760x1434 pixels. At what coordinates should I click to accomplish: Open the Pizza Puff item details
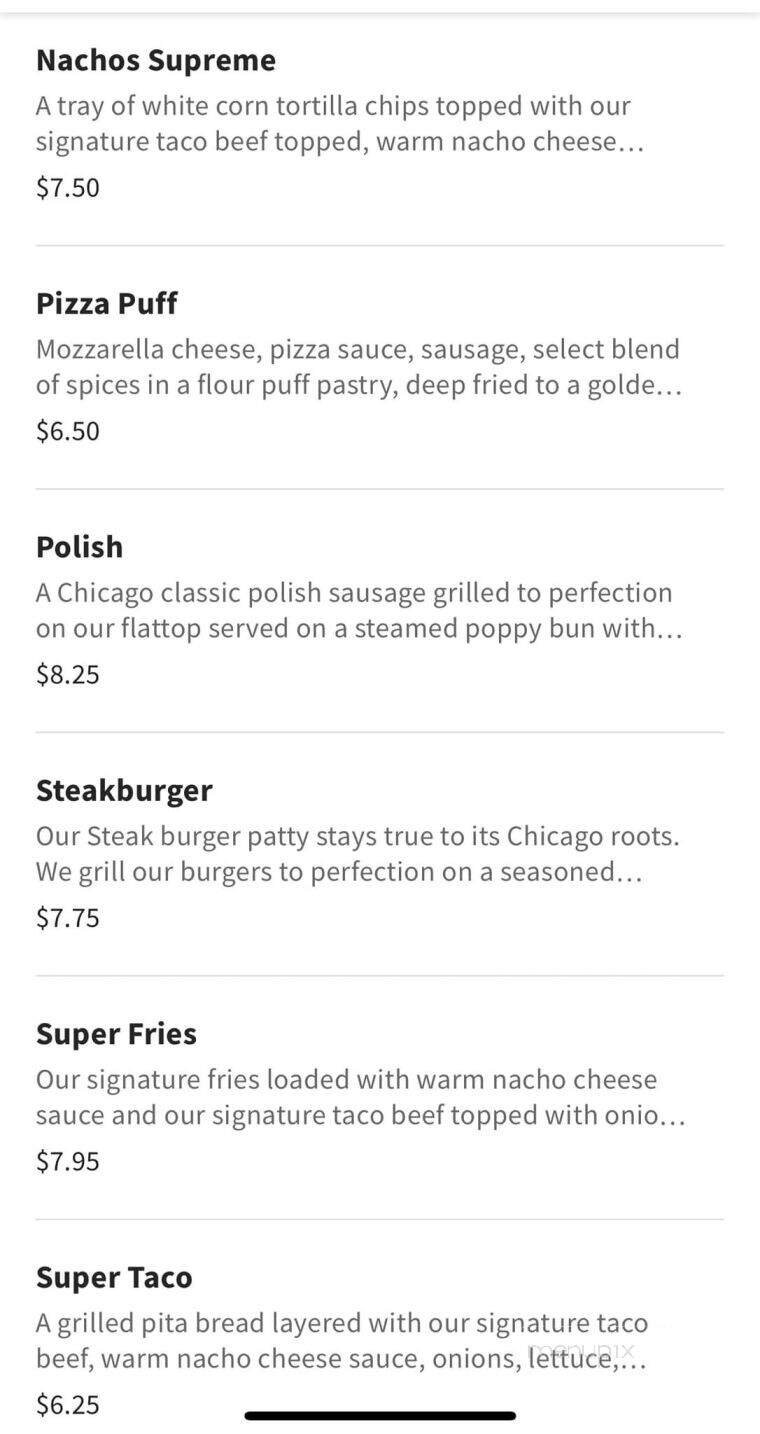click(106, 302)
